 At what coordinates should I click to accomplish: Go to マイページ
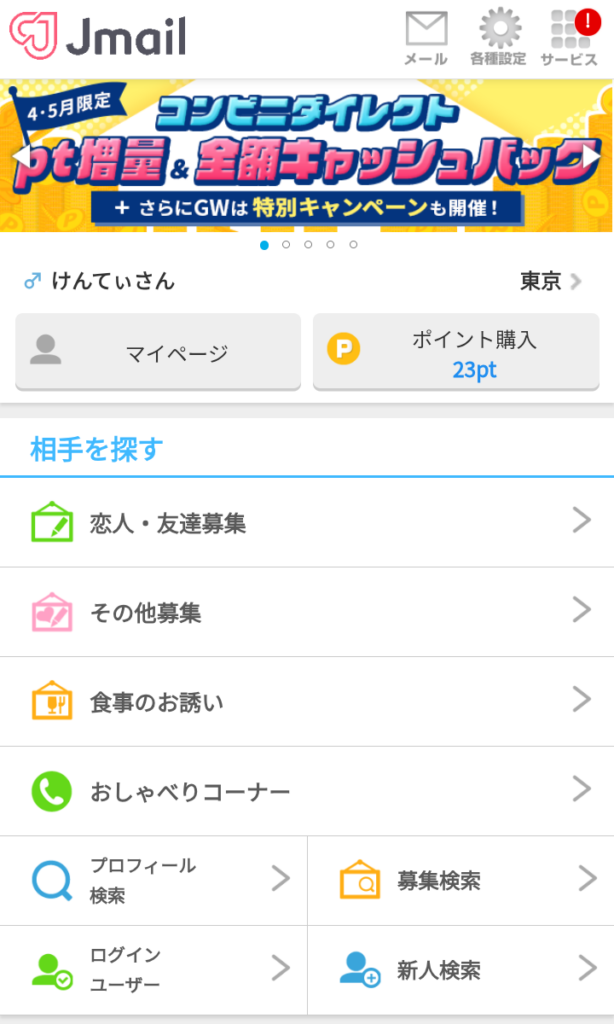(x=158, y=351)
